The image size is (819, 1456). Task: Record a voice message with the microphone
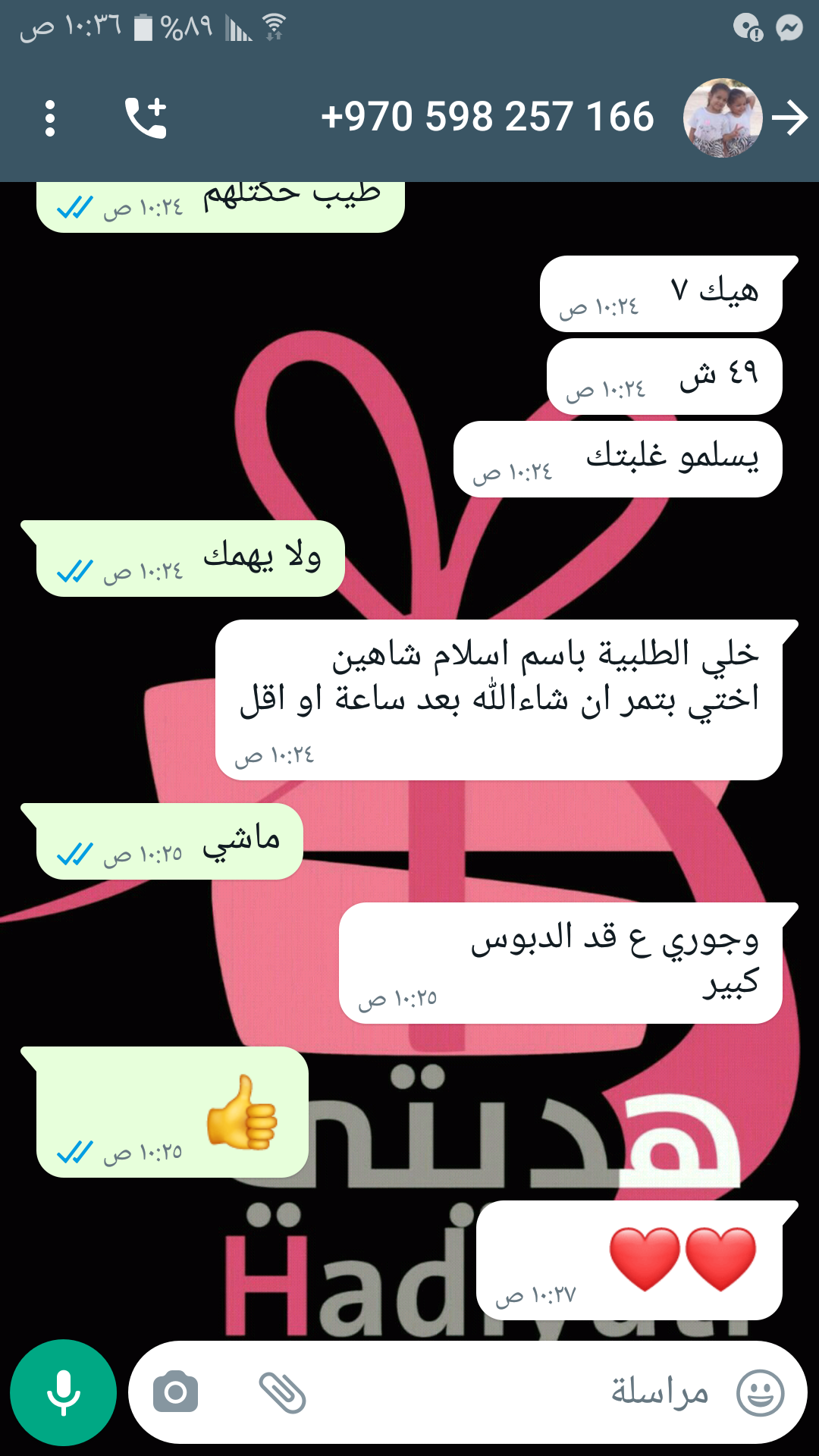pos(64,1392)
